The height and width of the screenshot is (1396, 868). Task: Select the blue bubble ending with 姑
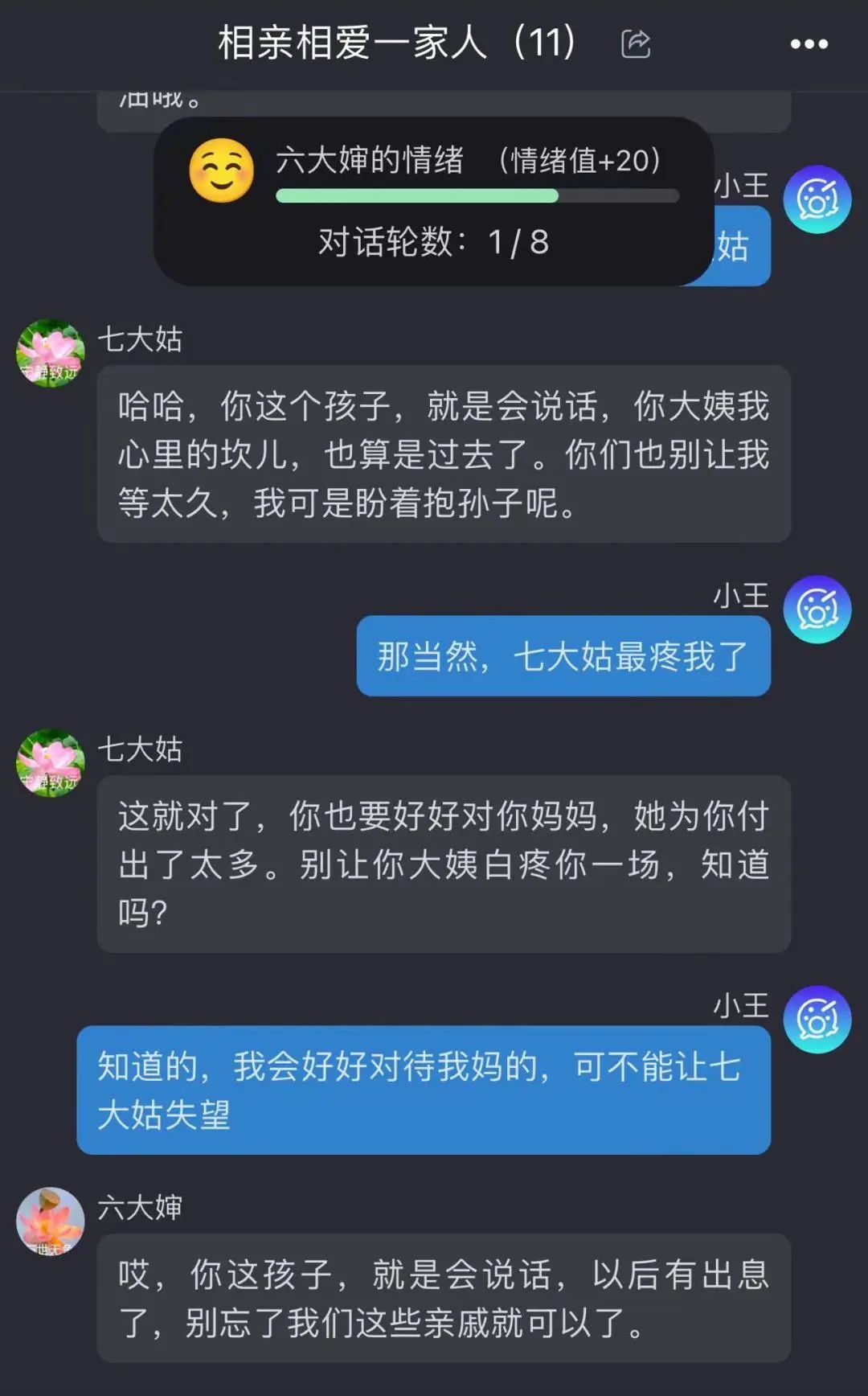click(x=741, y=247)
